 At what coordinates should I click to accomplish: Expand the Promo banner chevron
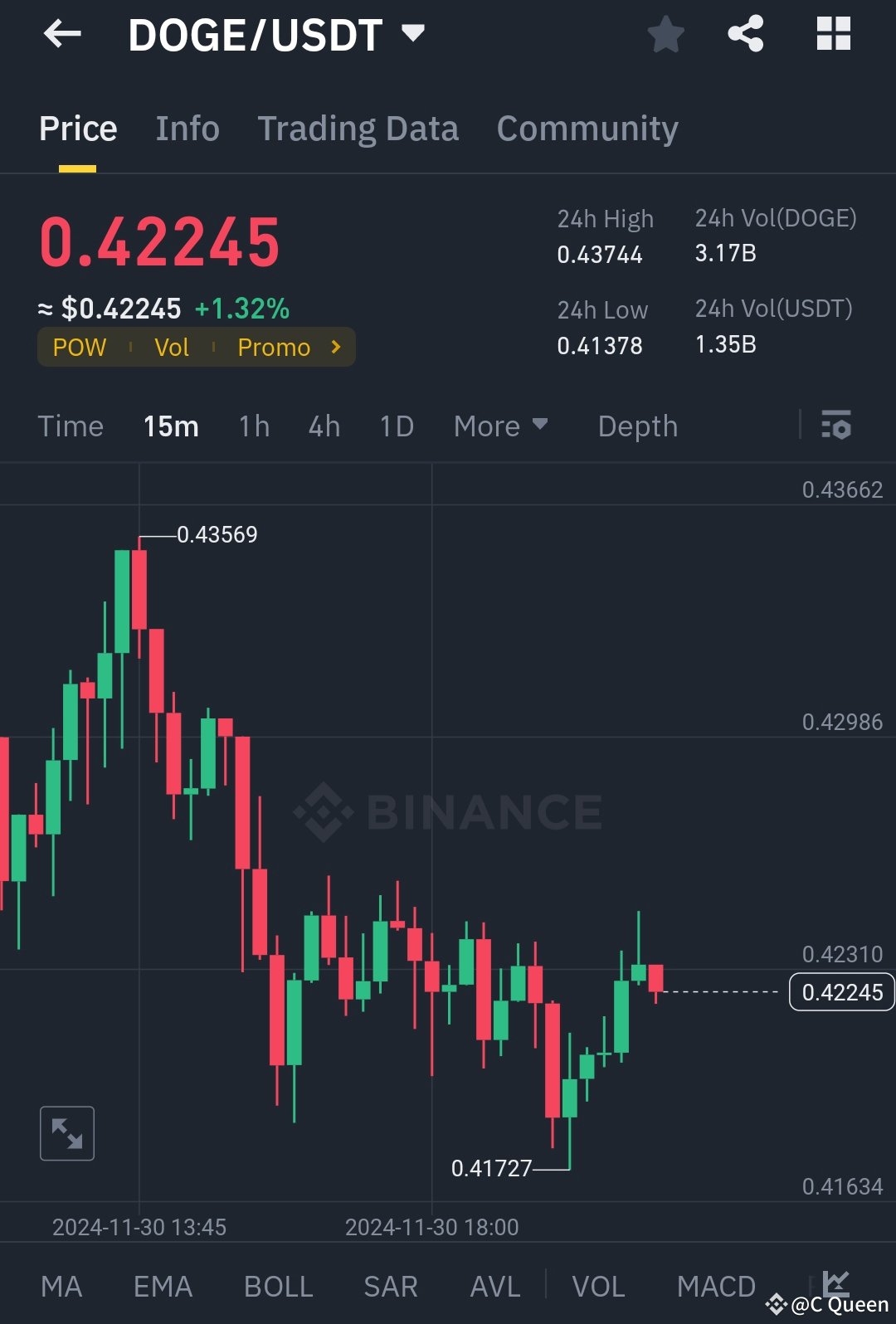[x=335, y=347]
